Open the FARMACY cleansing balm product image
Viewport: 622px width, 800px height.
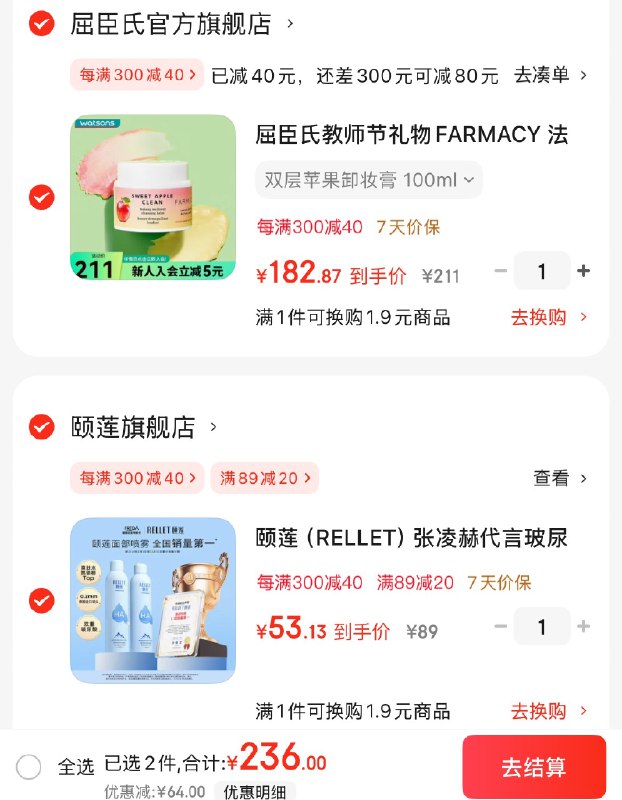tap(153, 197)
